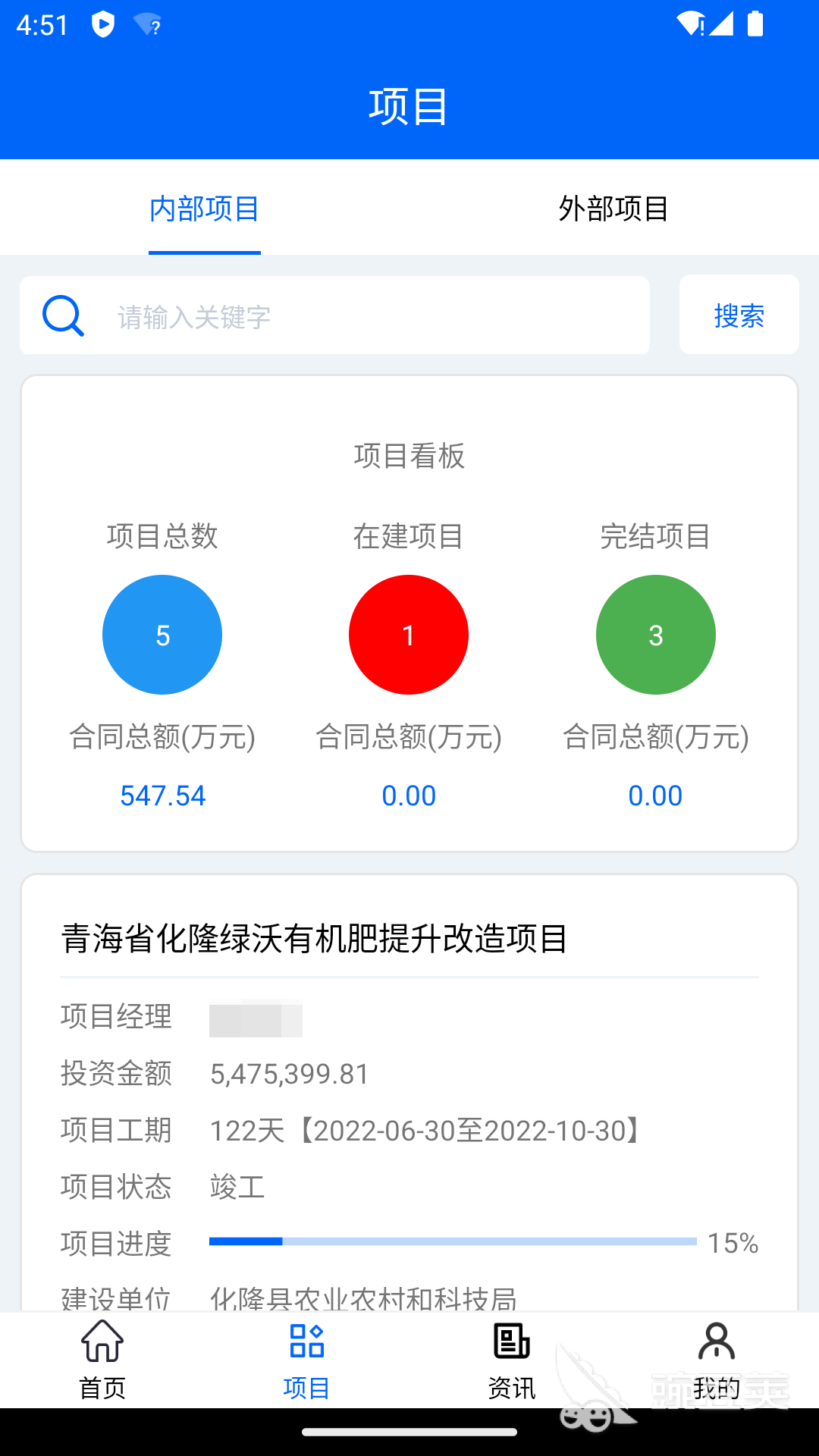Tap the 搜索 button
The height and width of the screenshot is (1456, 819).
[739, 315]
